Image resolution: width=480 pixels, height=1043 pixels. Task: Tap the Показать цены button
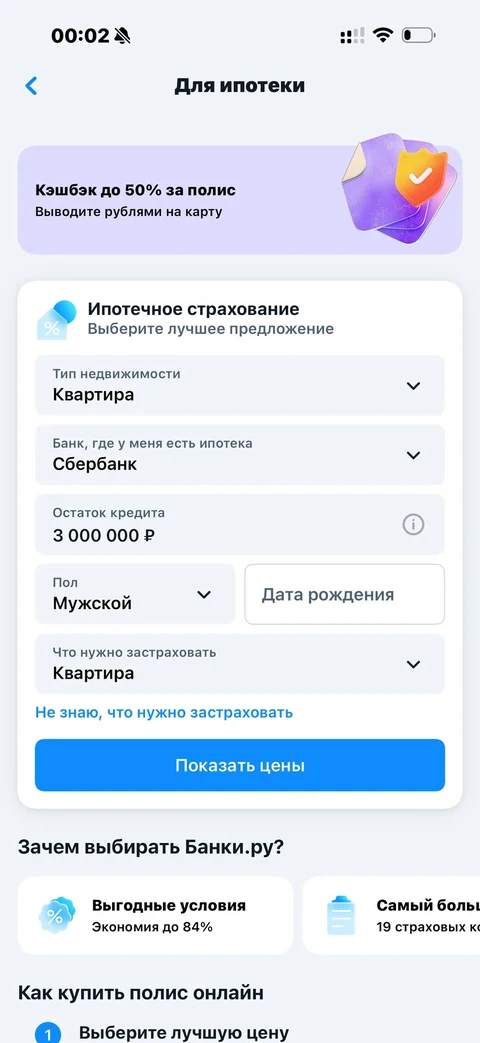coord(239,765)
